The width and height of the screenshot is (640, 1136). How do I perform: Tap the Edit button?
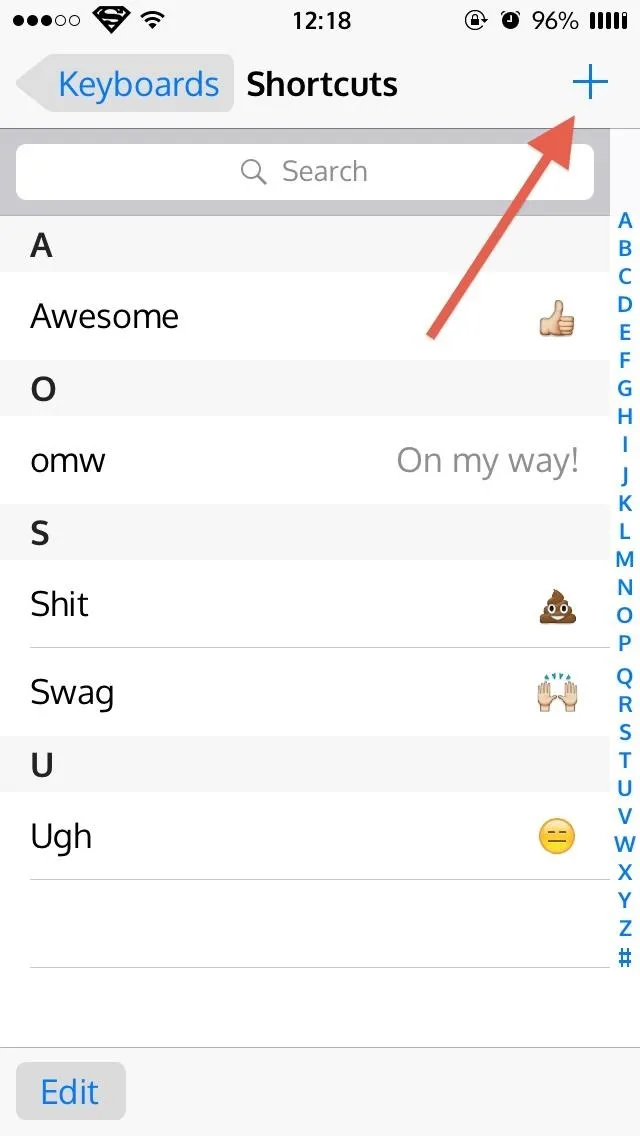[70, 1091]
